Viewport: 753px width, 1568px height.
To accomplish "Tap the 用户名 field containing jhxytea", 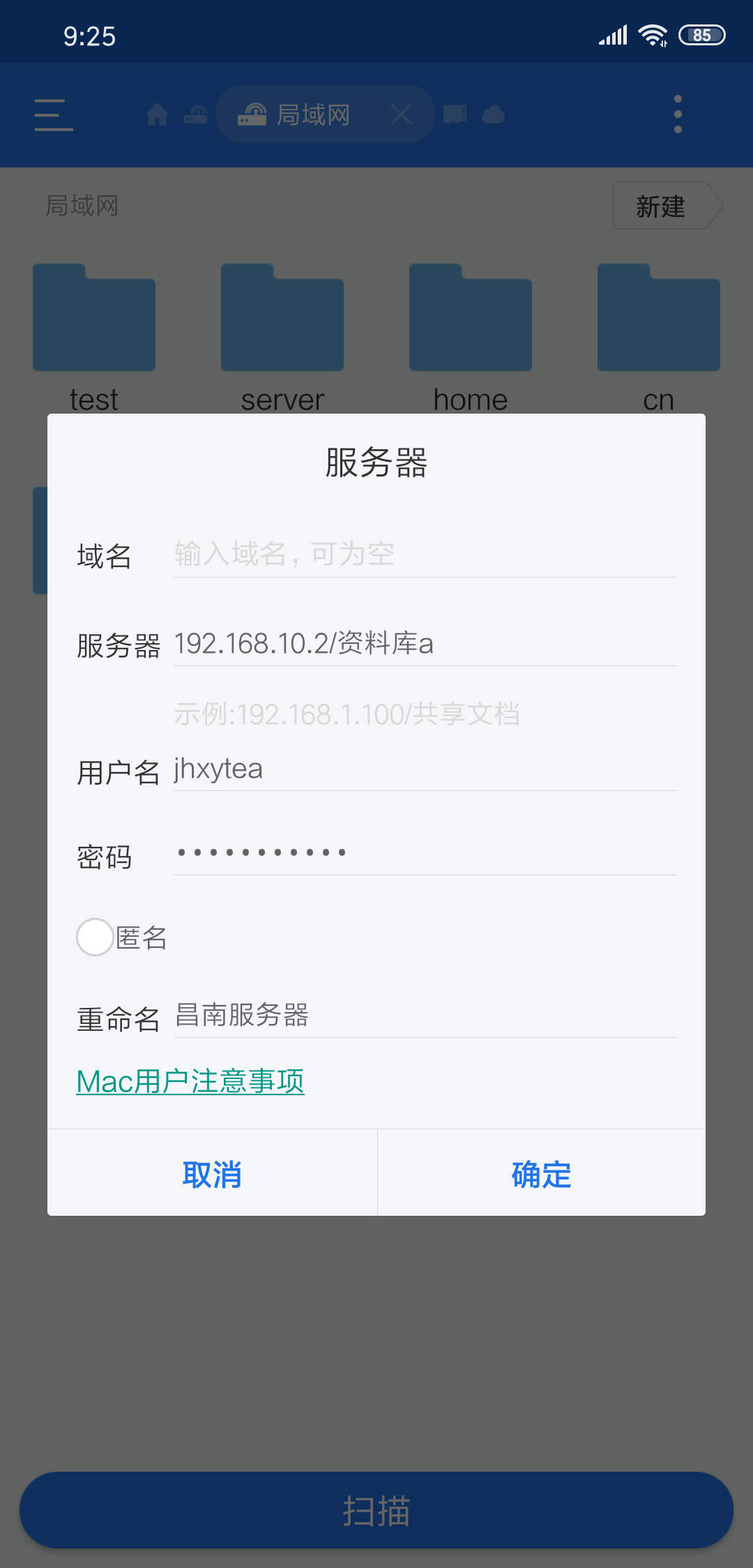I will point(424,769).
